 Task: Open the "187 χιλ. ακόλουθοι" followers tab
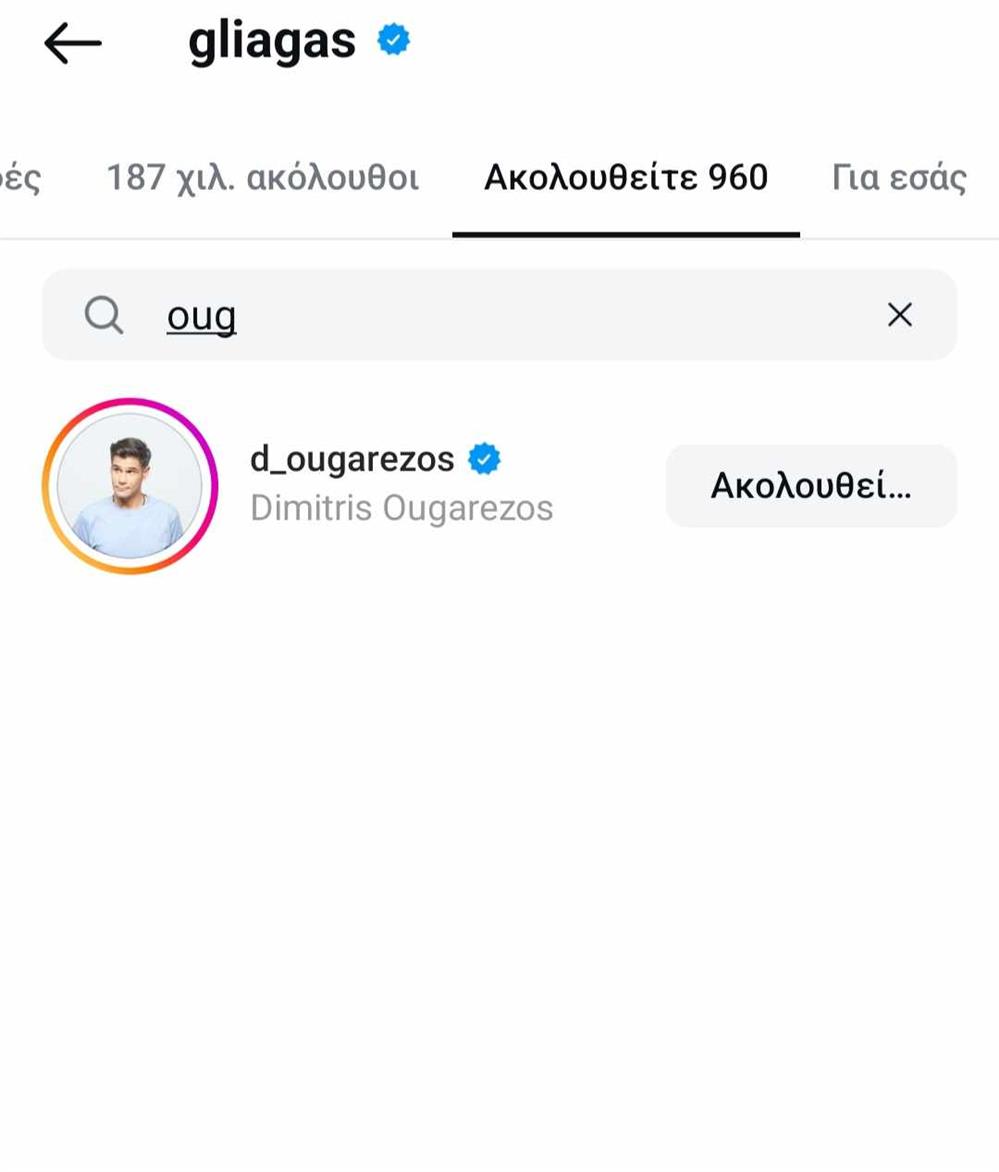tap(264, 176)
